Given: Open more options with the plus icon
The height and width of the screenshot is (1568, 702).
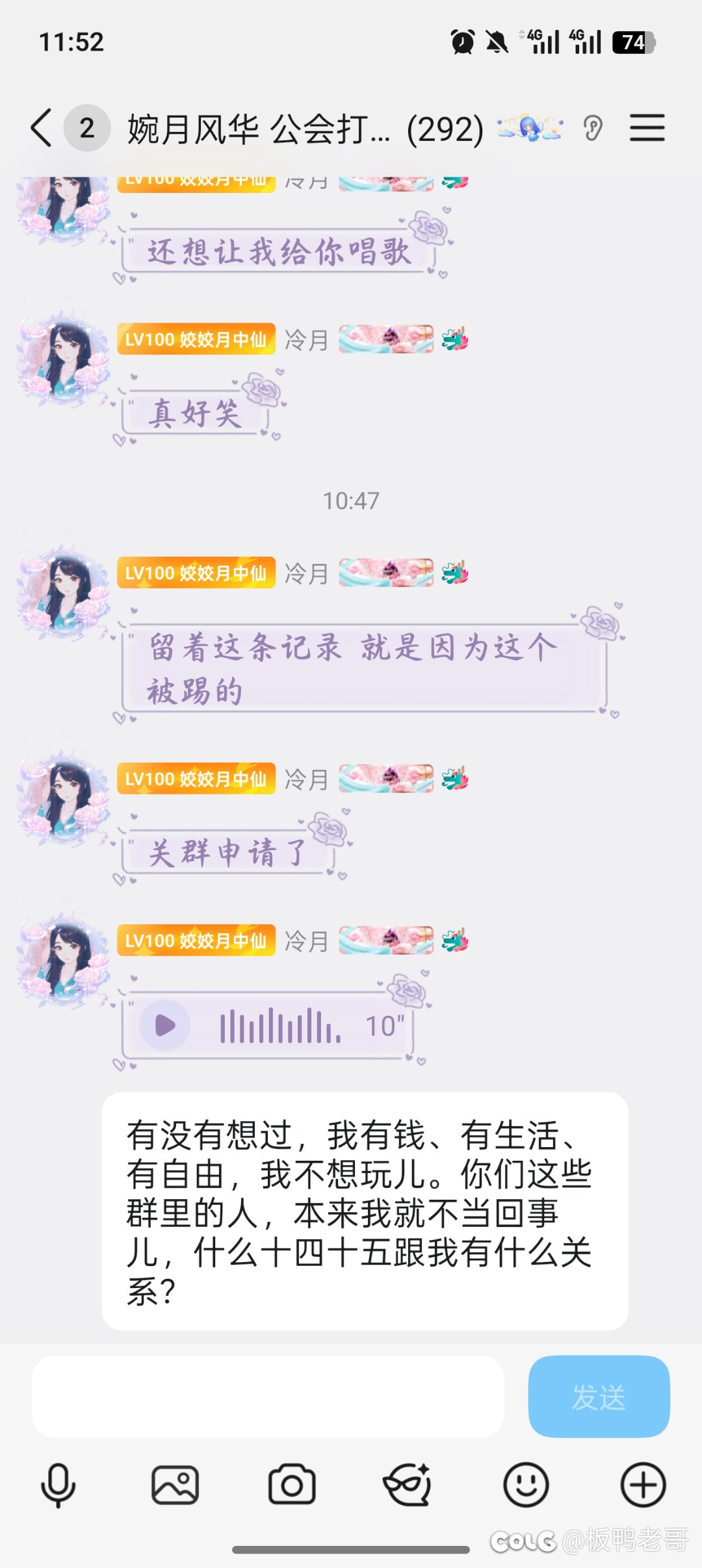Looking at the screenshot, I should point(643,1485).
